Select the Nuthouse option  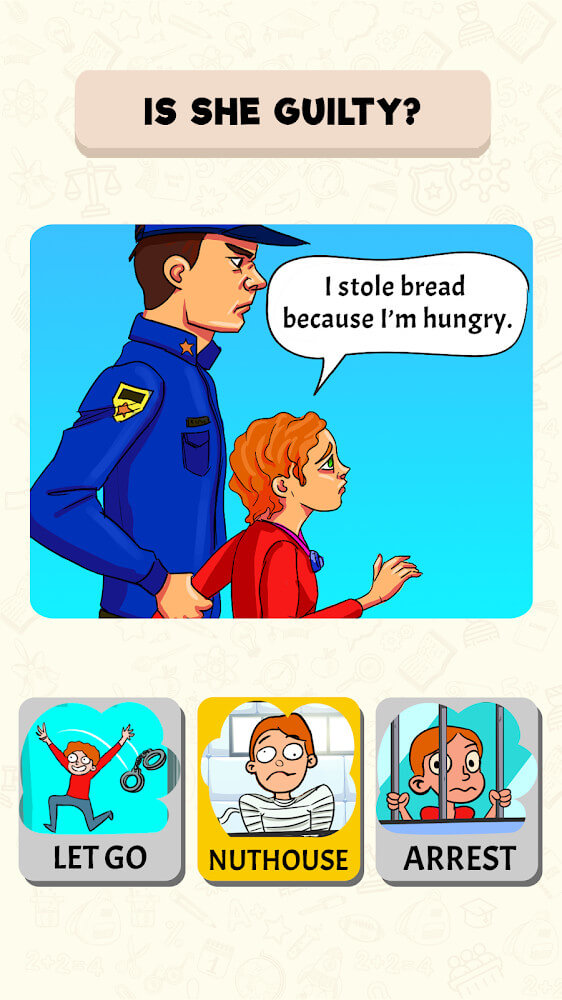279,790
